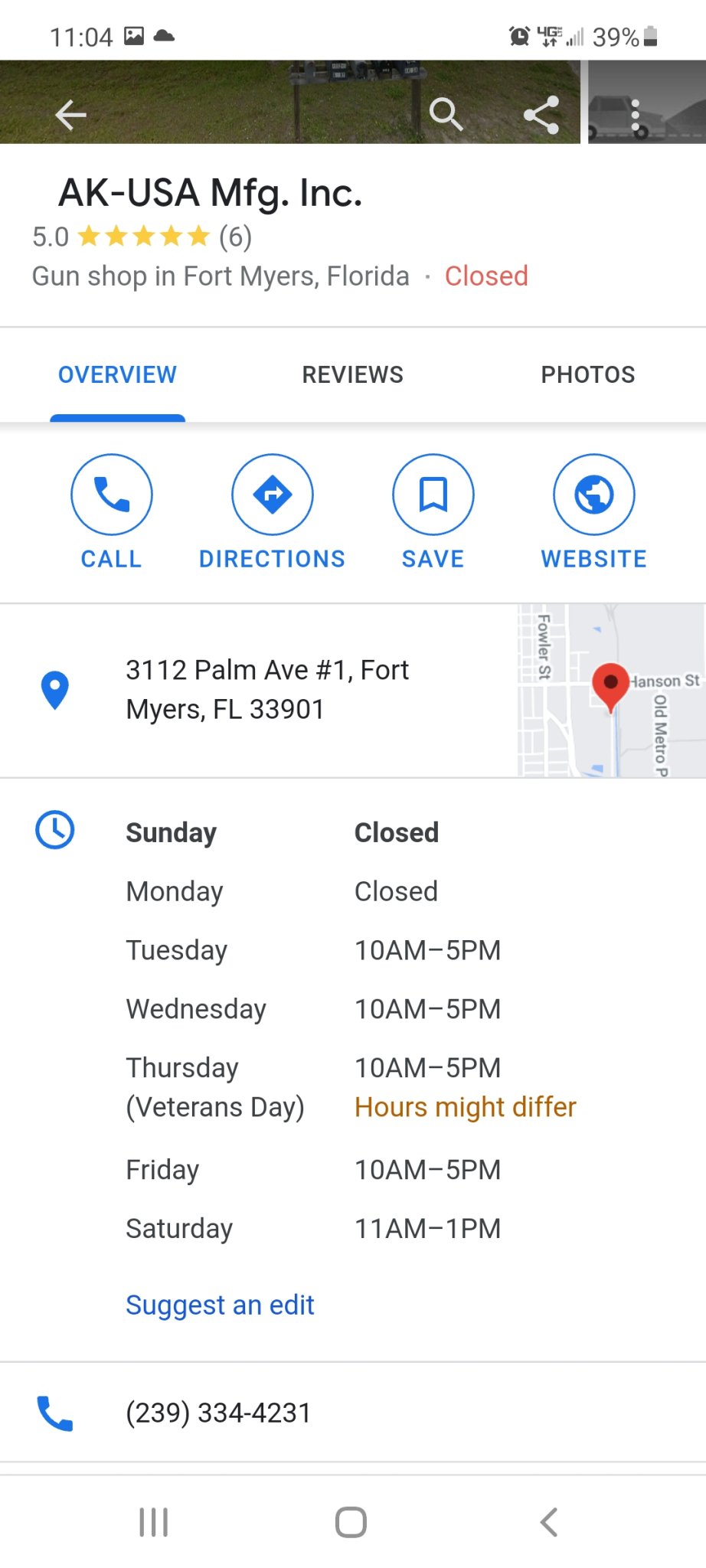Tap Suggest an edit link
Image resolution: width=706 pixels, height=1568 pixels.
pyautogui.click(x=220, y=1305)
